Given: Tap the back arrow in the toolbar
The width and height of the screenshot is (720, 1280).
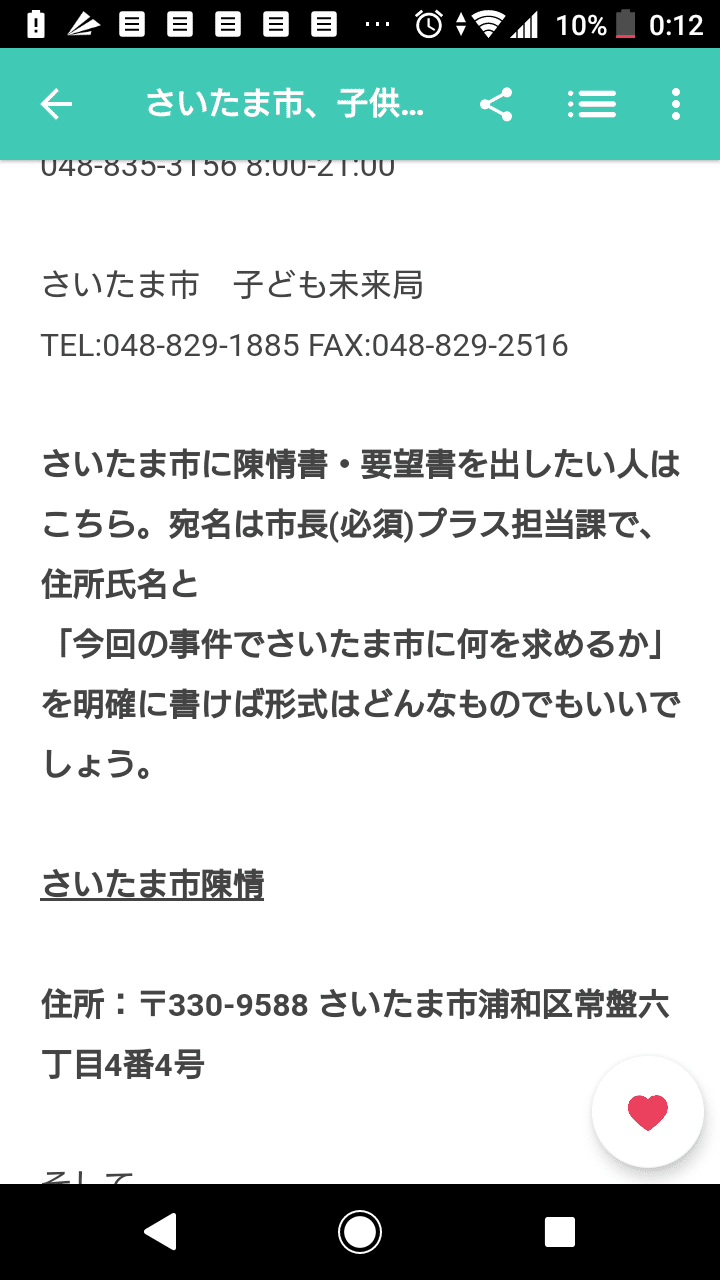Looking at the screenshot, I should coord(57,103).
